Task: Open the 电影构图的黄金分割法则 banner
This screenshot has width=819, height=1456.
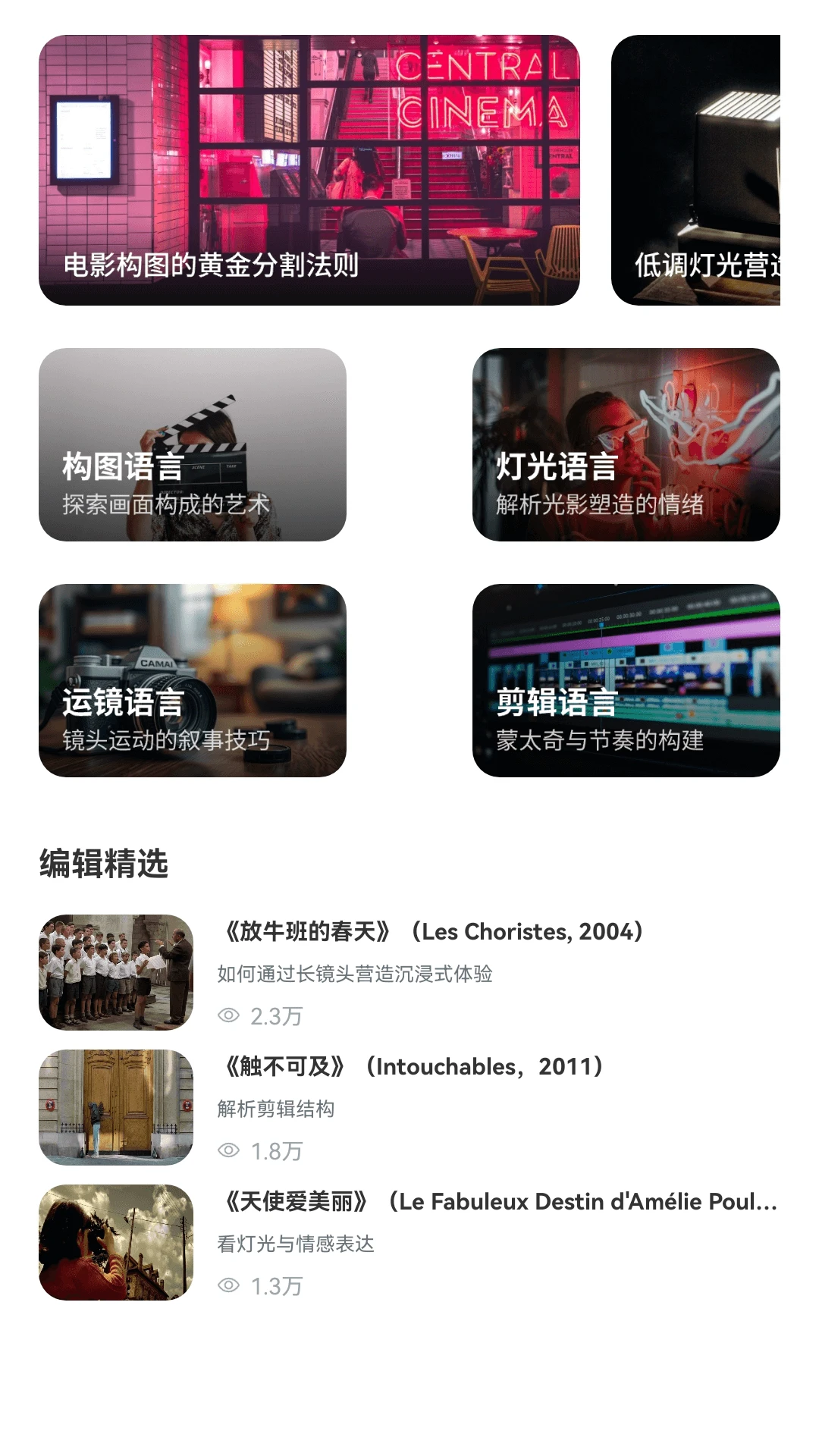Action: (x=309, y=170)
